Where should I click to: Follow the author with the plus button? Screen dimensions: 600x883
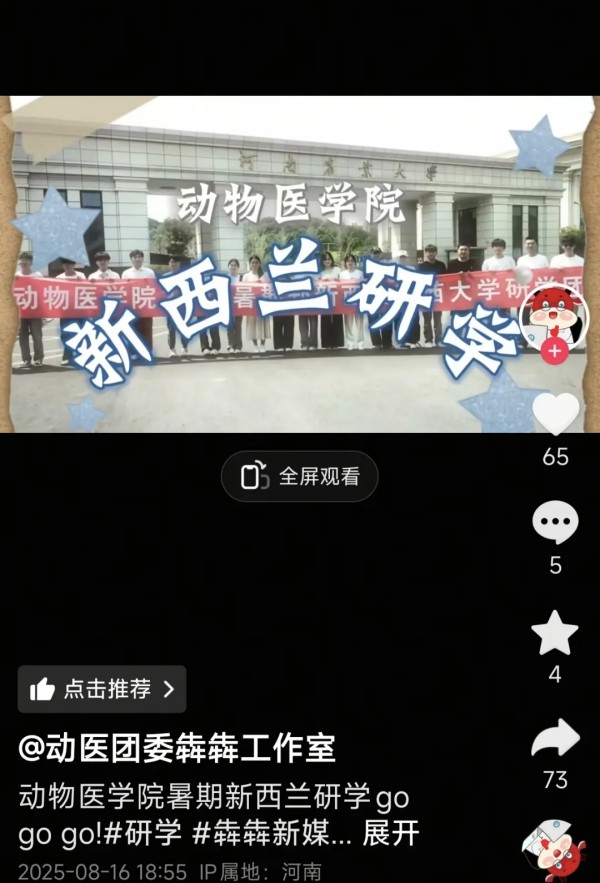click(x=555, y=352)
